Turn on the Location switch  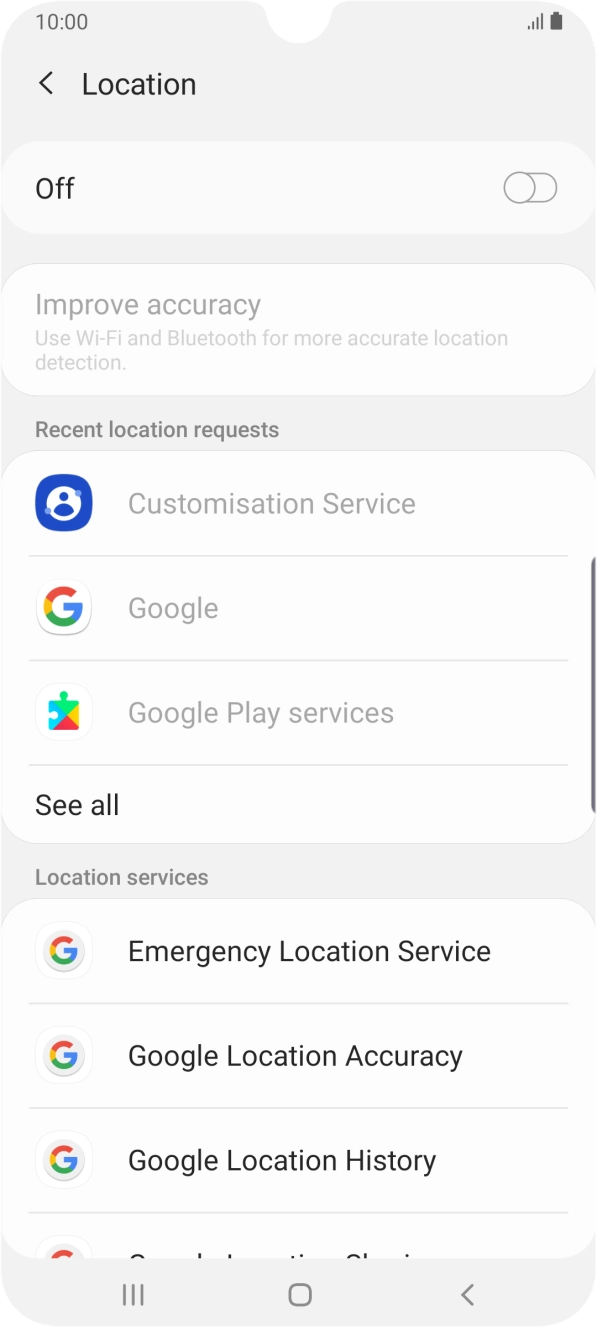[530, 188]
